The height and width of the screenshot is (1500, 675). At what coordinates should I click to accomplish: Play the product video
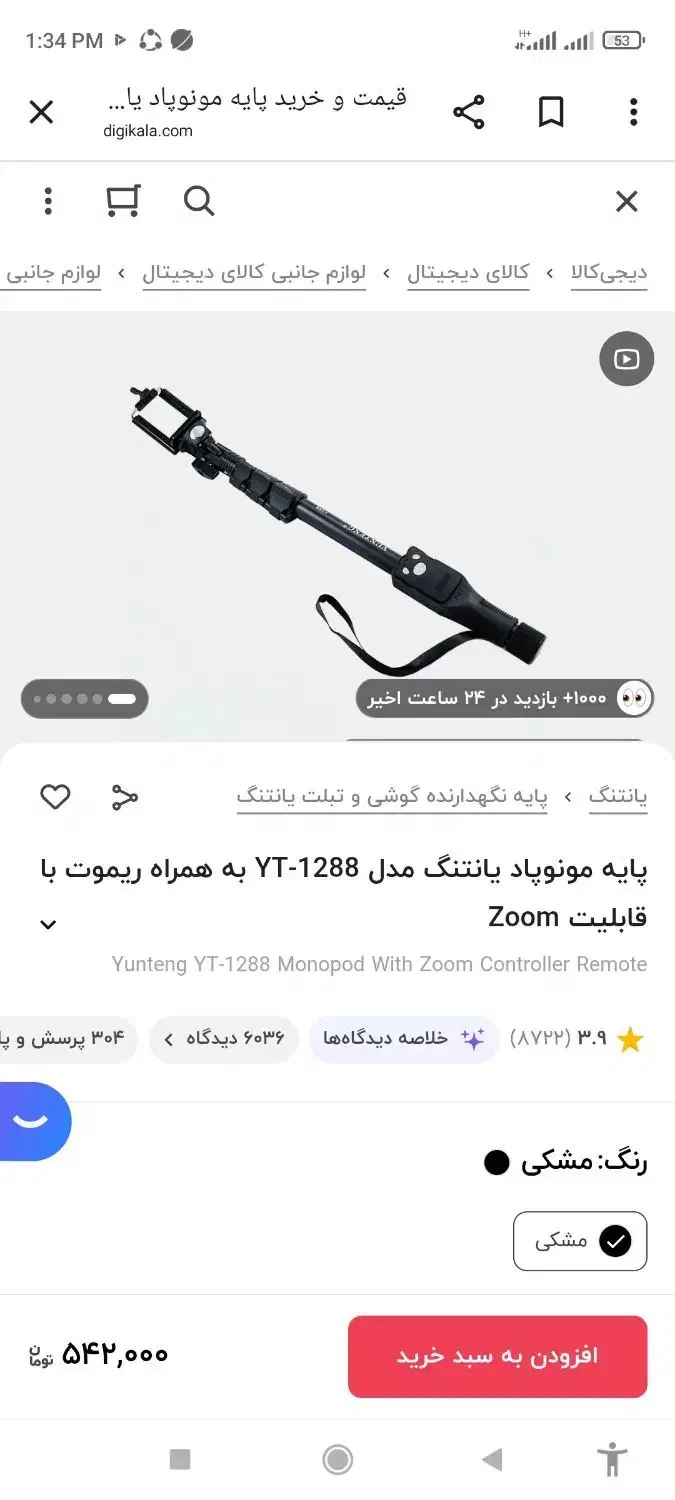626,359
